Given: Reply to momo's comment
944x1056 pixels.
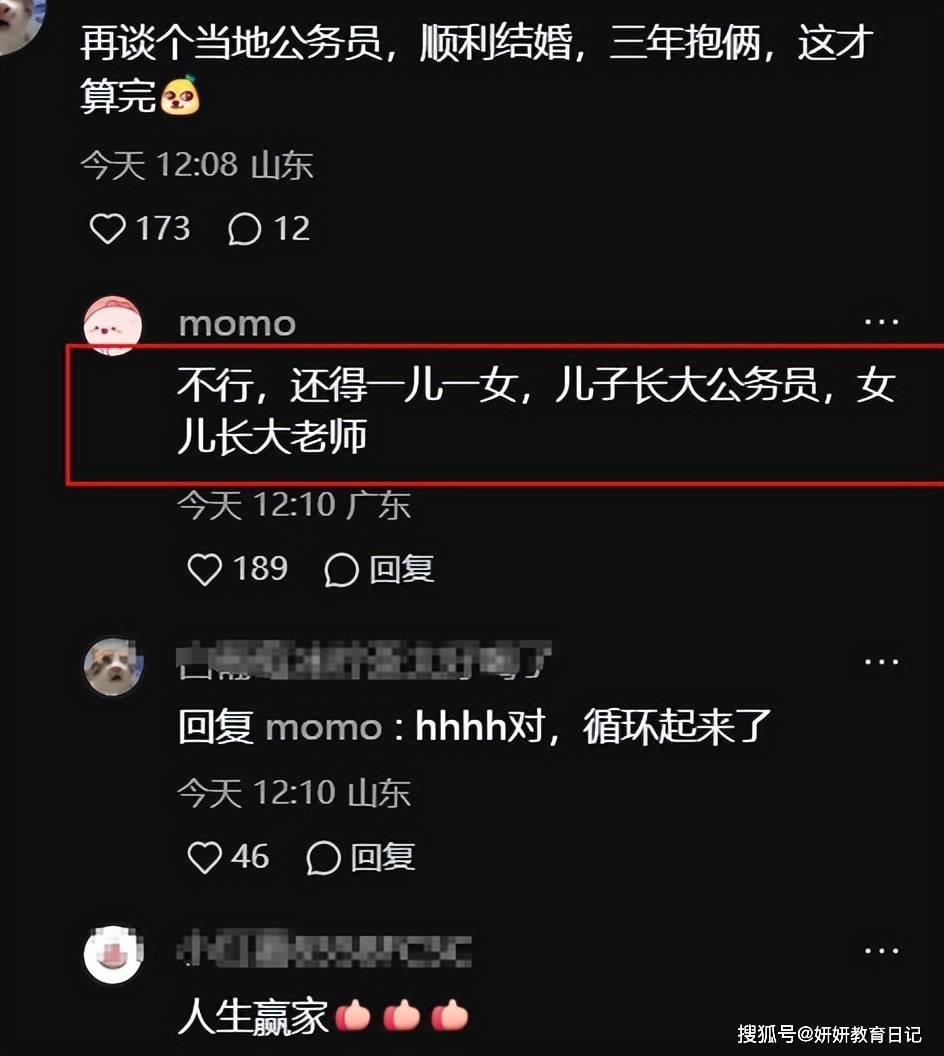Looking at the screenshot, I should pos(380,570).
